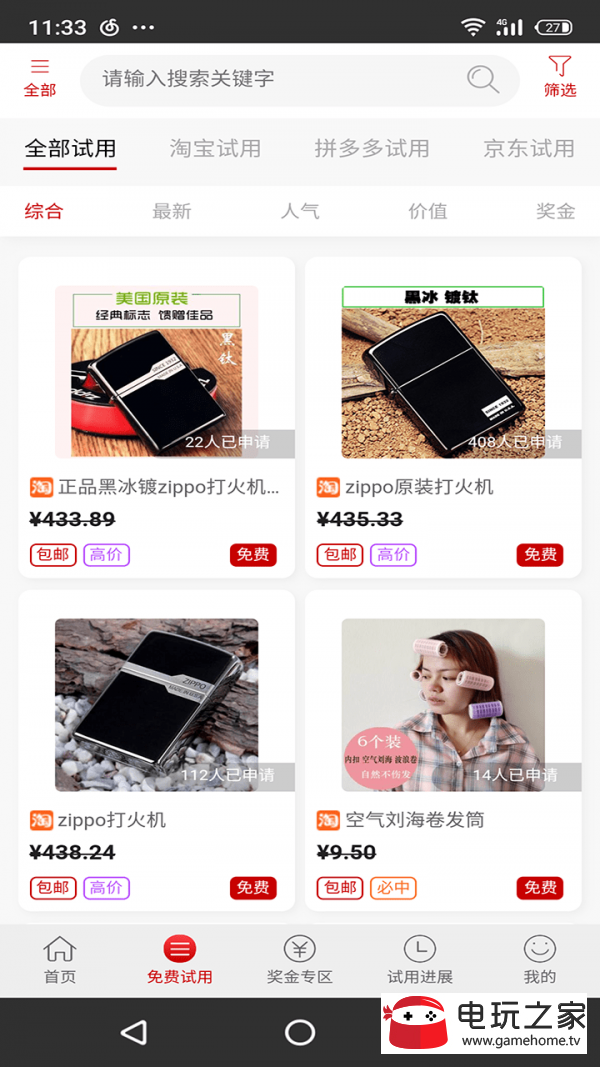Open the 奖金专区 tab

click(299, 960)
